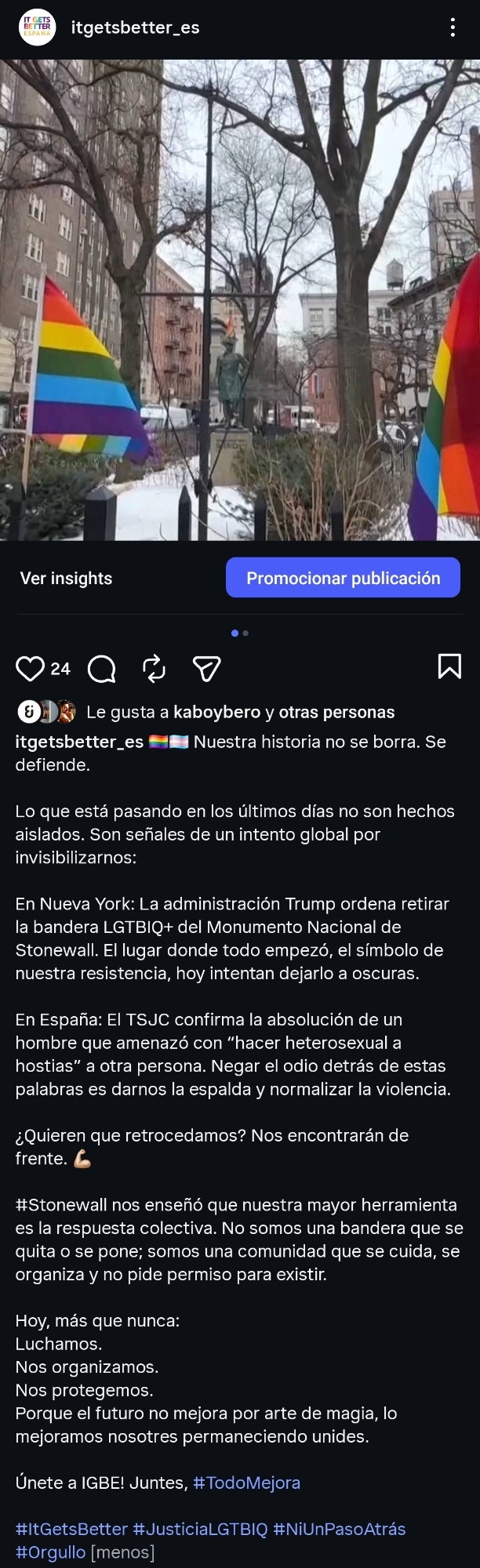Image resolution: width=480 pixels, height=1568 pixels.
Task: Open the #JusticiaLGTBIQ hashtag
Action: [x=200, y=1529]
